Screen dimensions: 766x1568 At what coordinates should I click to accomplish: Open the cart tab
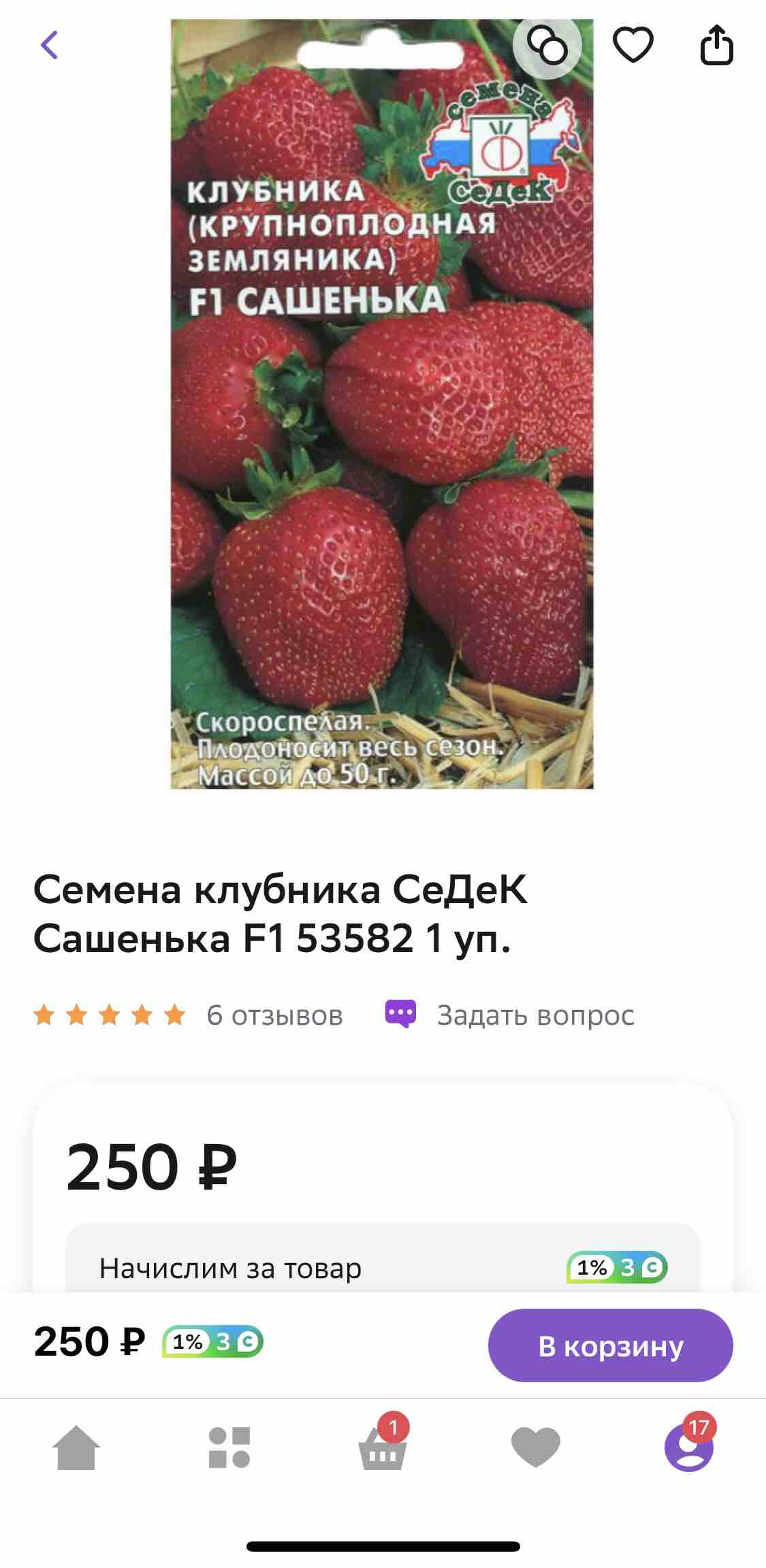point(383,1447)
